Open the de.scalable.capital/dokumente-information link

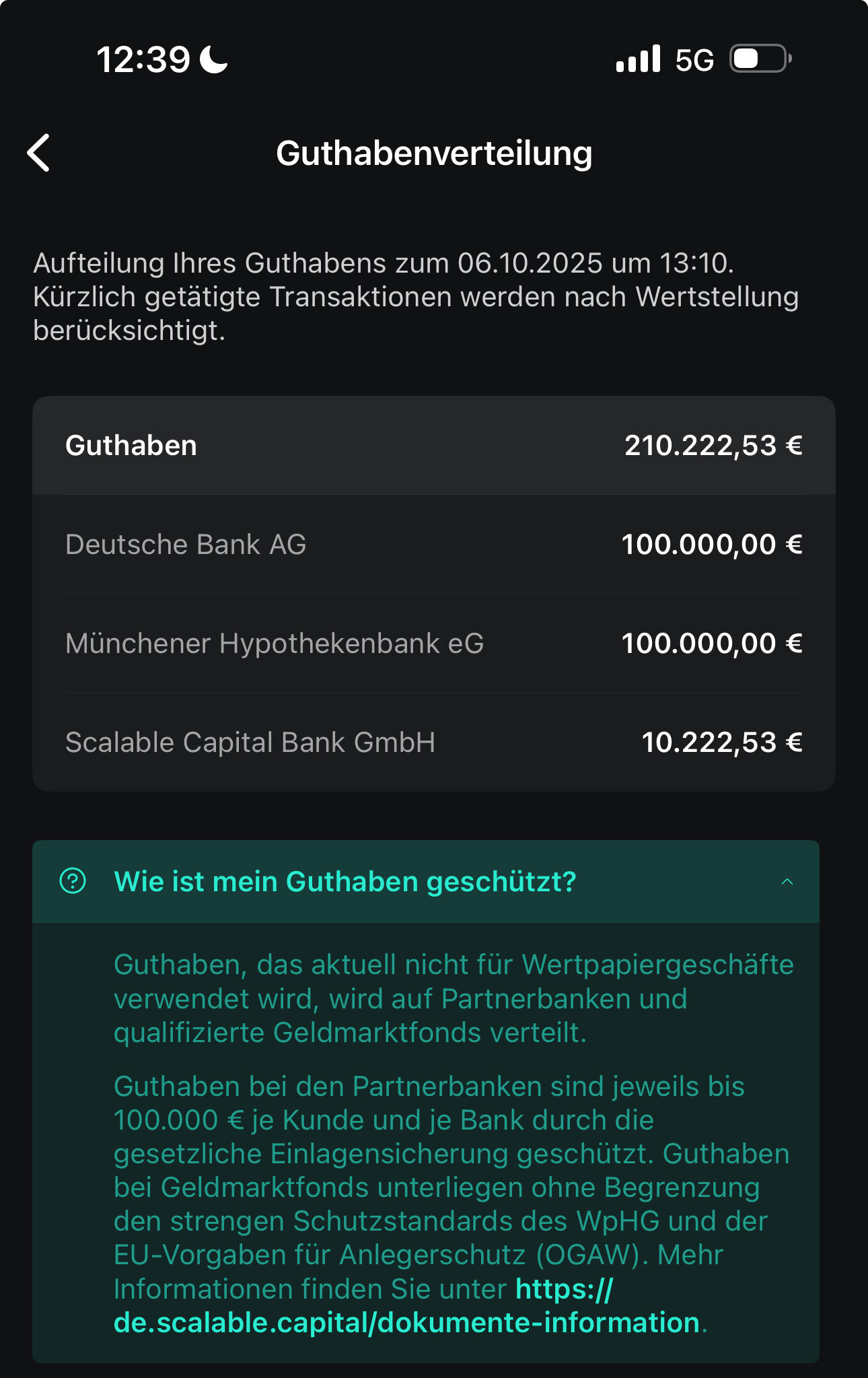click(406, 1323)
